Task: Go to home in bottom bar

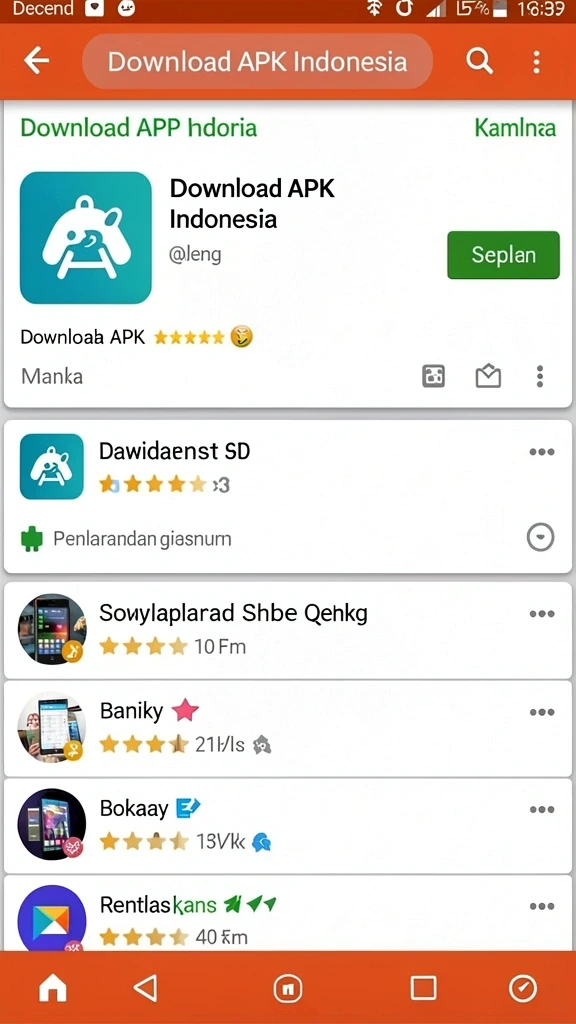Action: (53, 989)
